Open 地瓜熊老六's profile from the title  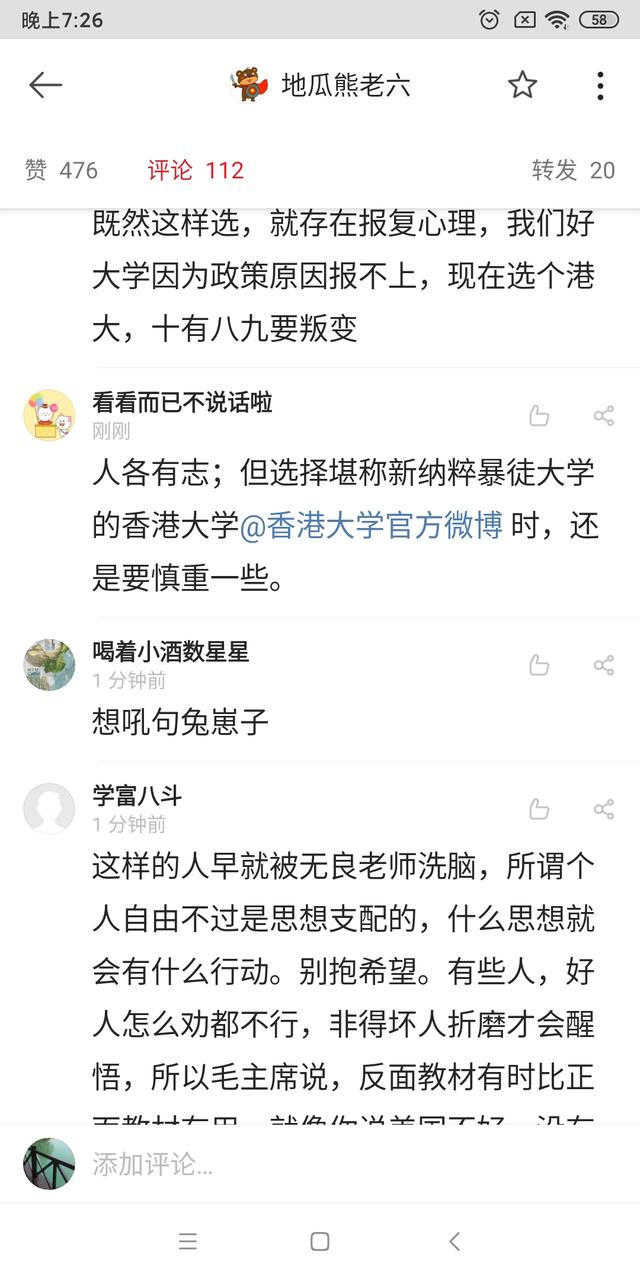[x=320, y=86]
